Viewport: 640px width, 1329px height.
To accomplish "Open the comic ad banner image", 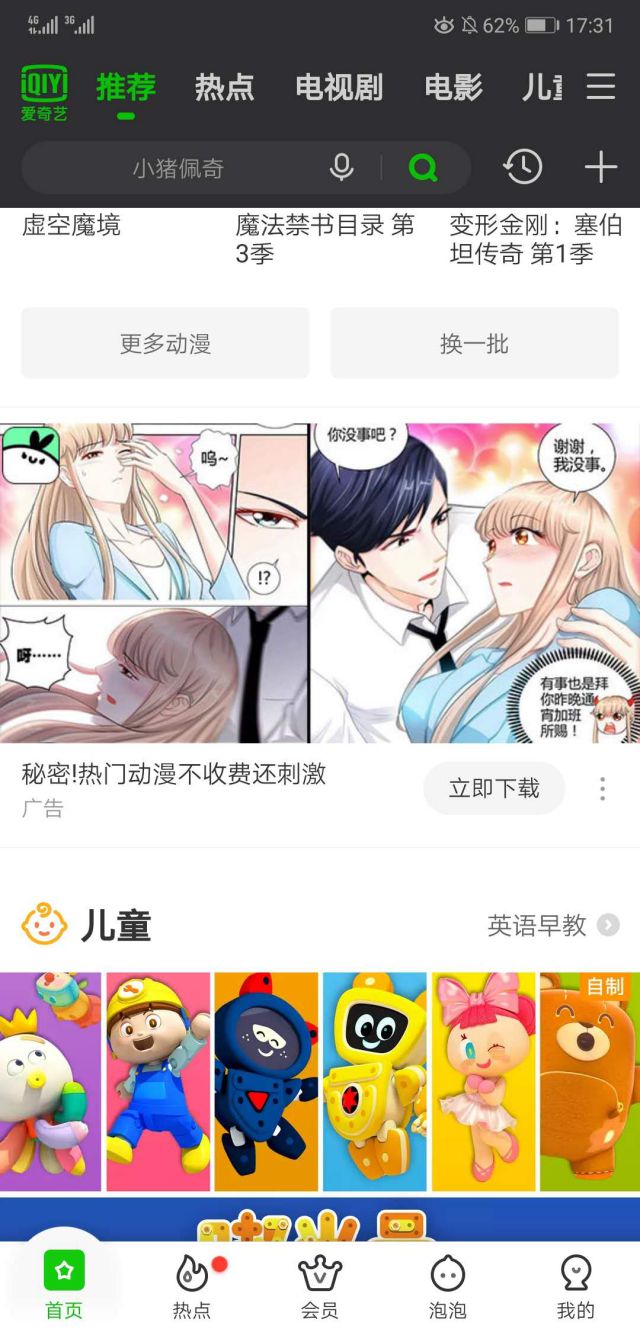I will pos(320,582).
